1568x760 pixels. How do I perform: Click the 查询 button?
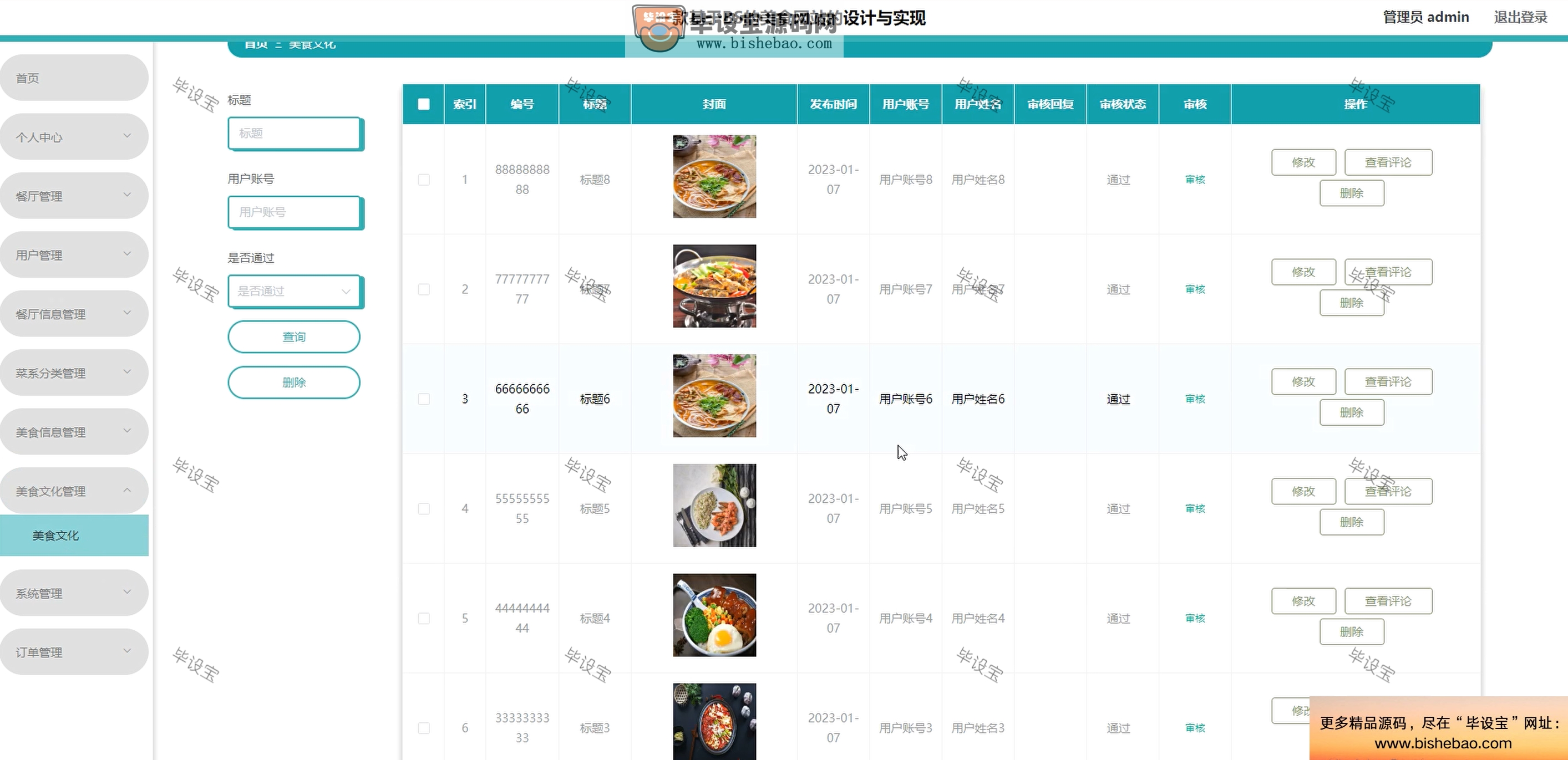pyautogui.click(x=294, y=337)
